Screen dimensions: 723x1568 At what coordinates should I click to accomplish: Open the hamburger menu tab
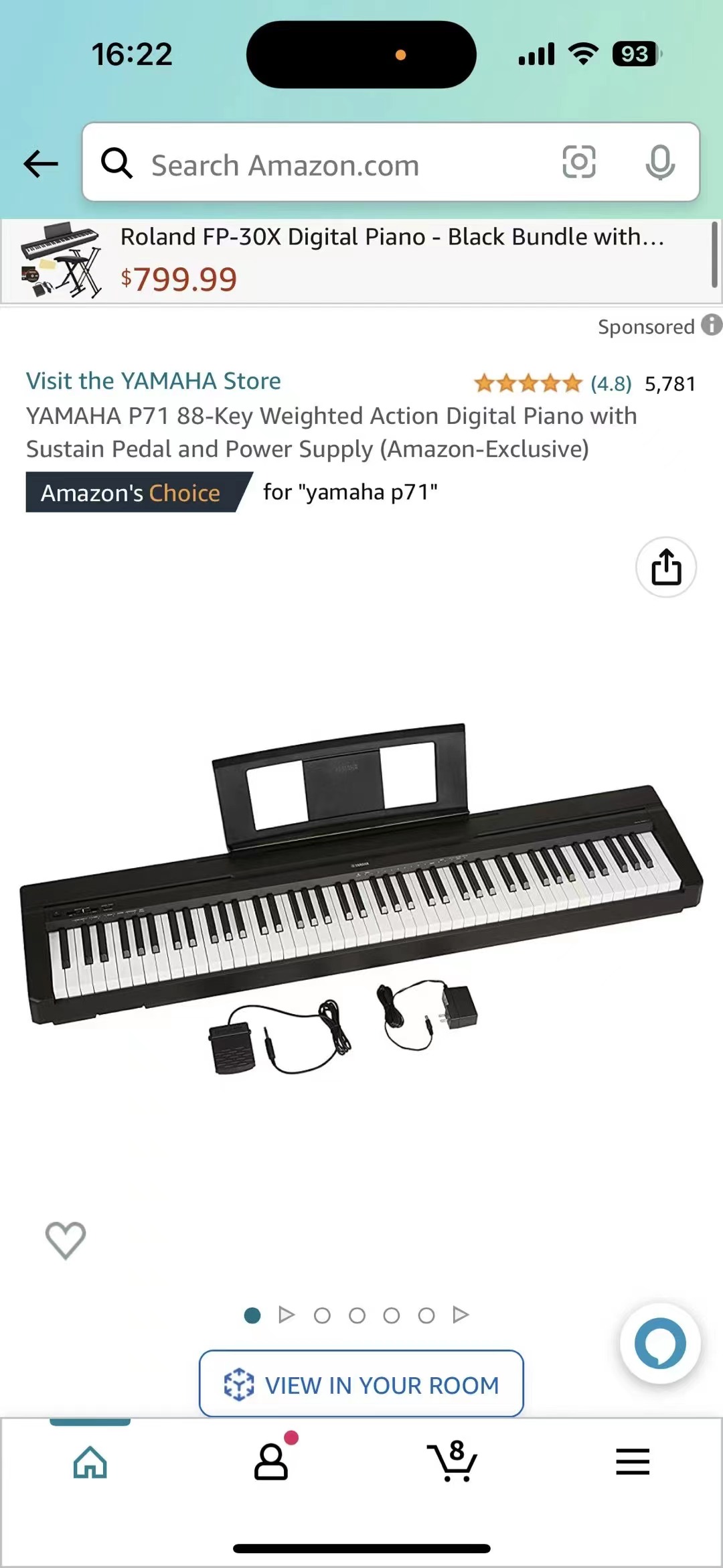pos(633,1462)
